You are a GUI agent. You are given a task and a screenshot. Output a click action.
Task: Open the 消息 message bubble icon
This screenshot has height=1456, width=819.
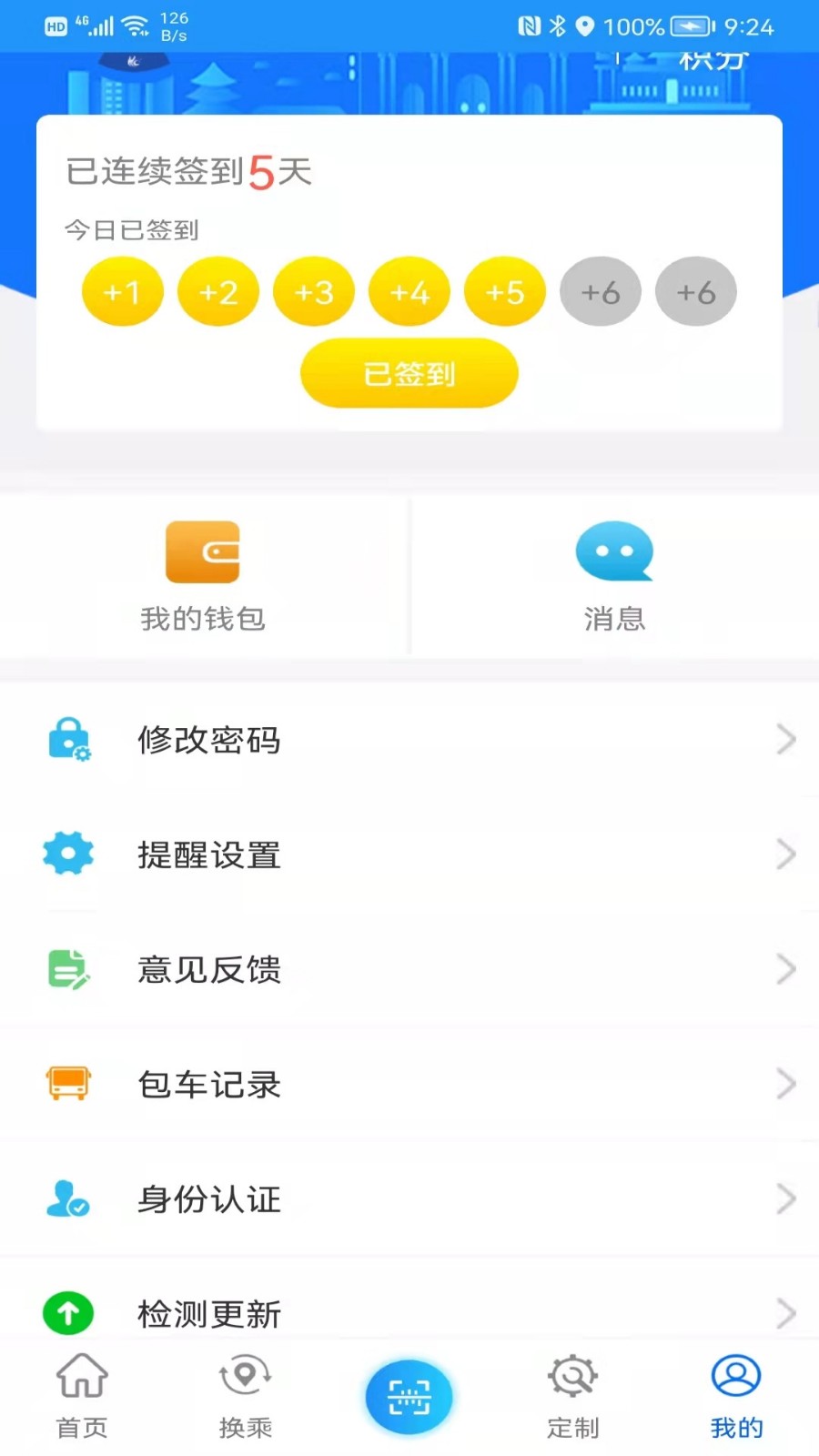tap(615, 551)
